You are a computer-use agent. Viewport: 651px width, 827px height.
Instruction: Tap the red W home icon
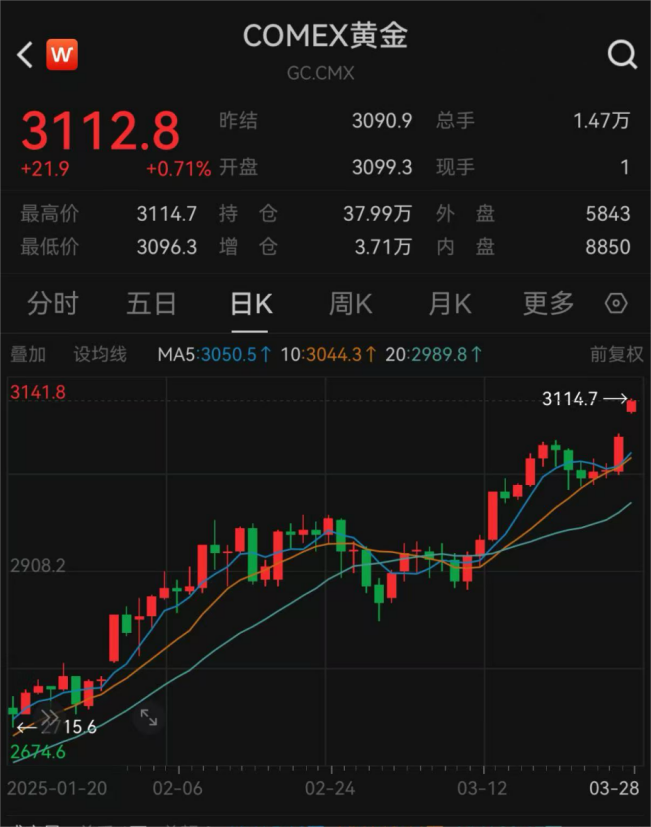click(x=62, y=54)
